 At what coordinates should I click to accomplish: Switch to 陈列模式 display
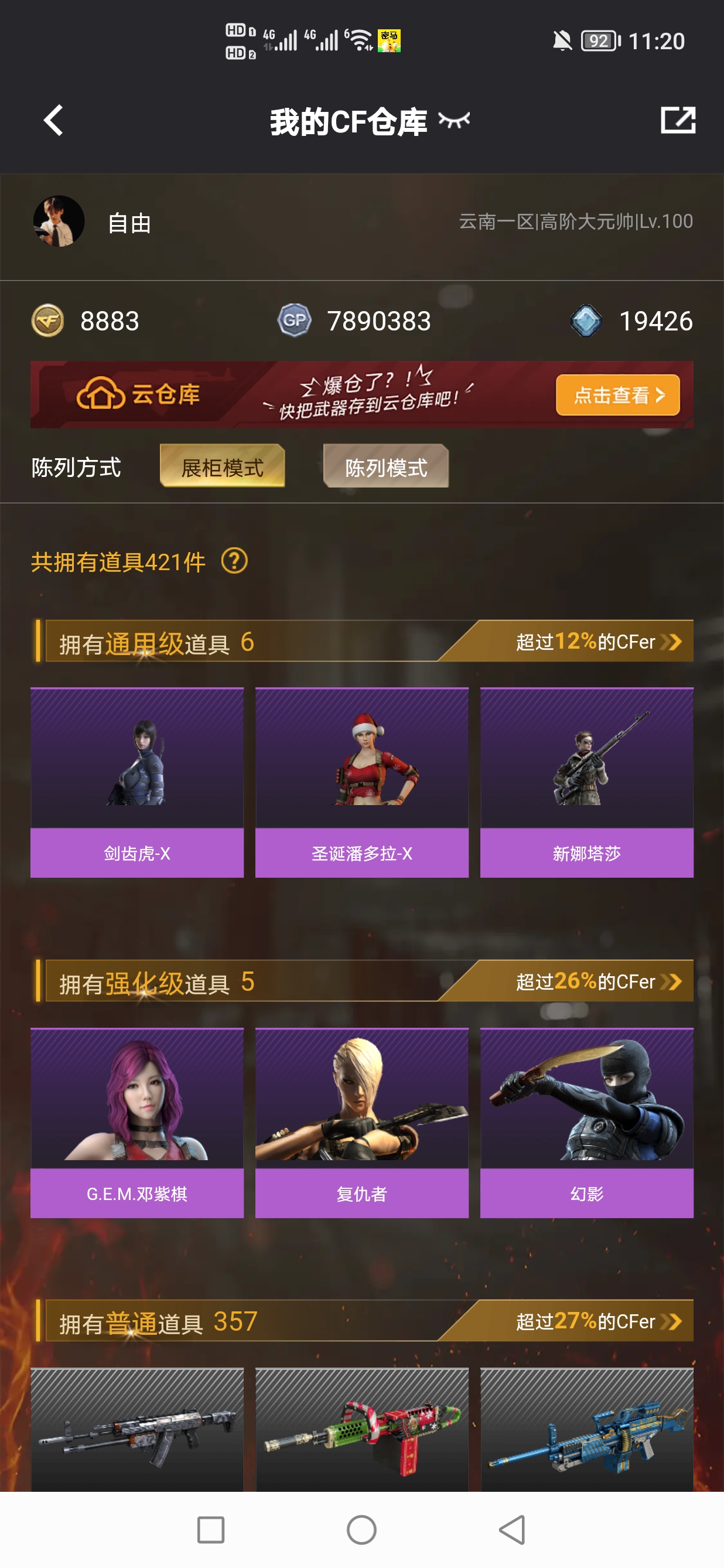386,466
